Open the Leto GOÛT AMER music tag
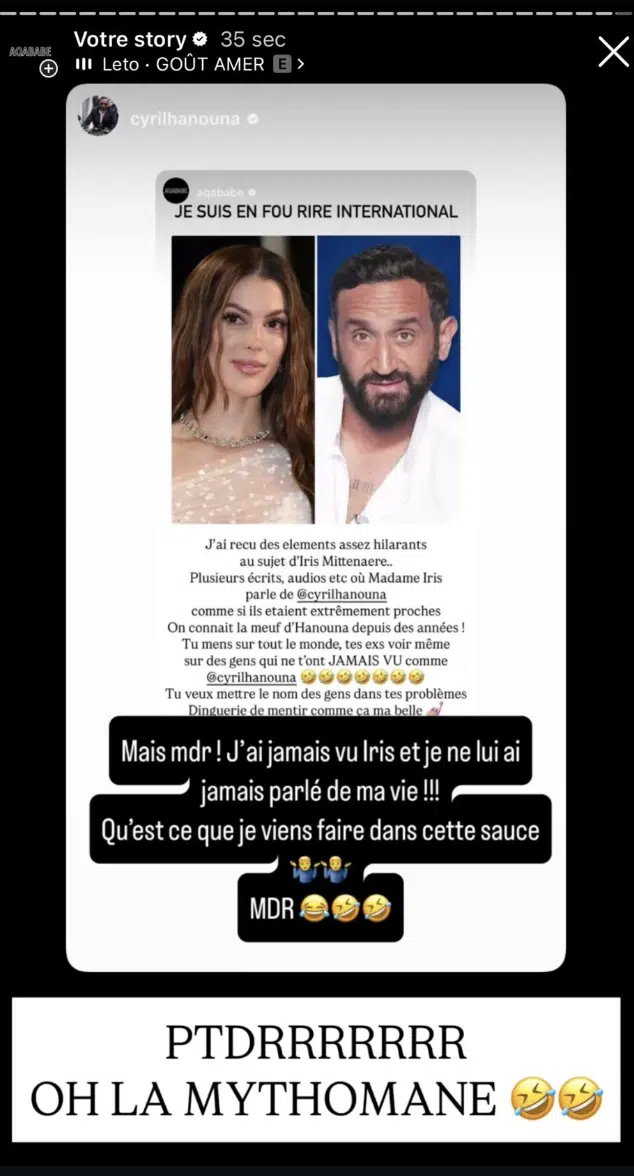Screen dimensions: 634x1176 (x=190, y=64)
